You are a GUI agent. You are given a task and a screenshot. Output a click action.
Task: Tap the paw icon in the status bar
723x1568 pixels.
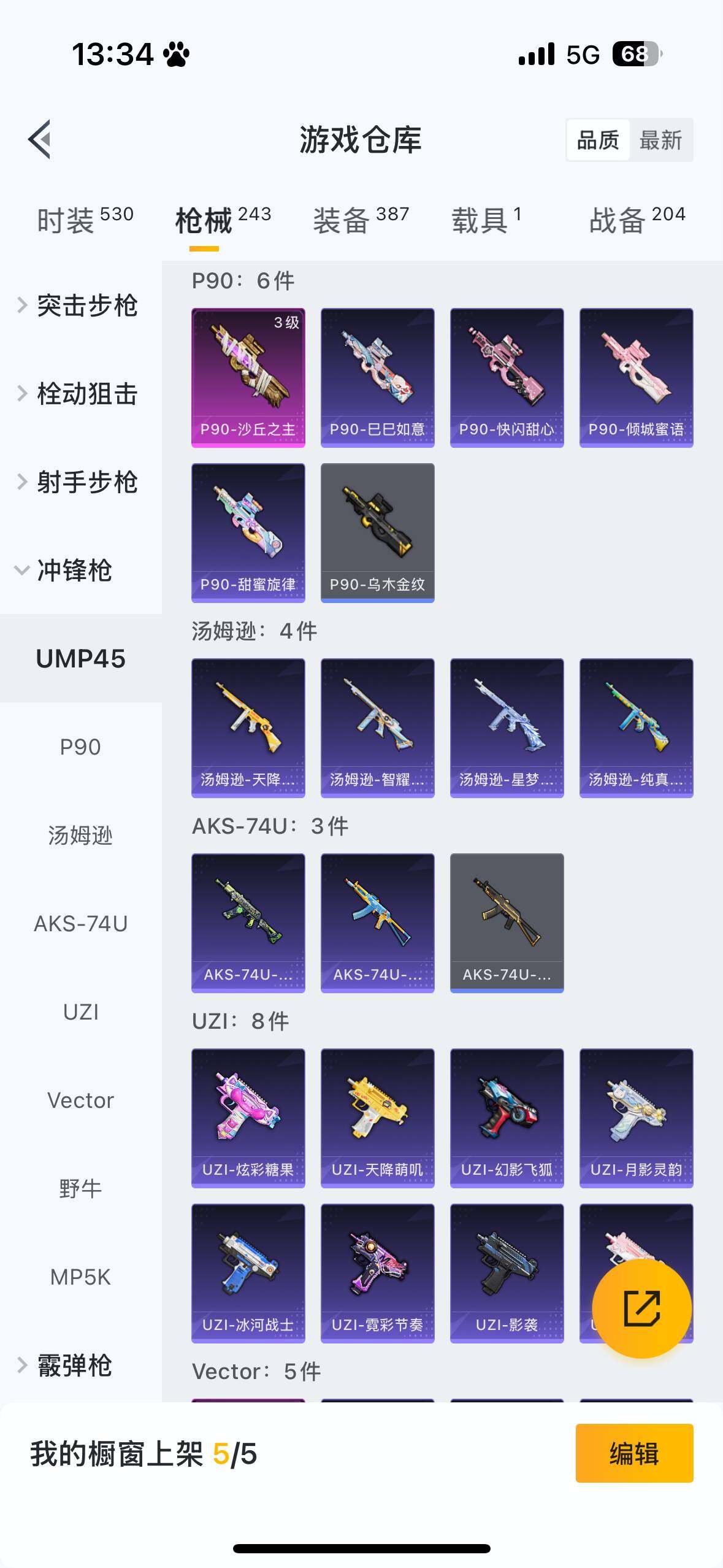176,54
